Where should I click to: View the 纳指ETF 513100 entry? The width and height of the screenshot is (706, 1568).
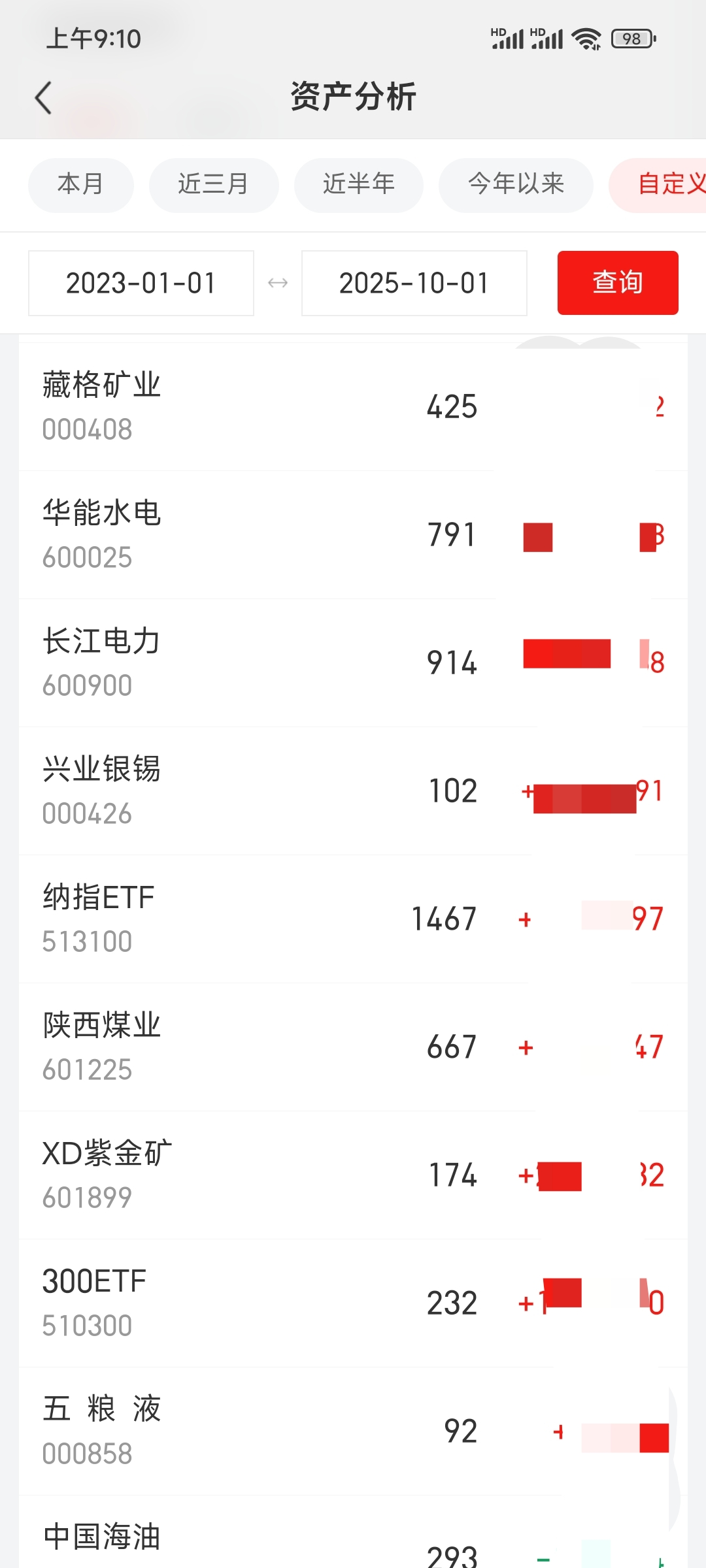coord(261,919)
